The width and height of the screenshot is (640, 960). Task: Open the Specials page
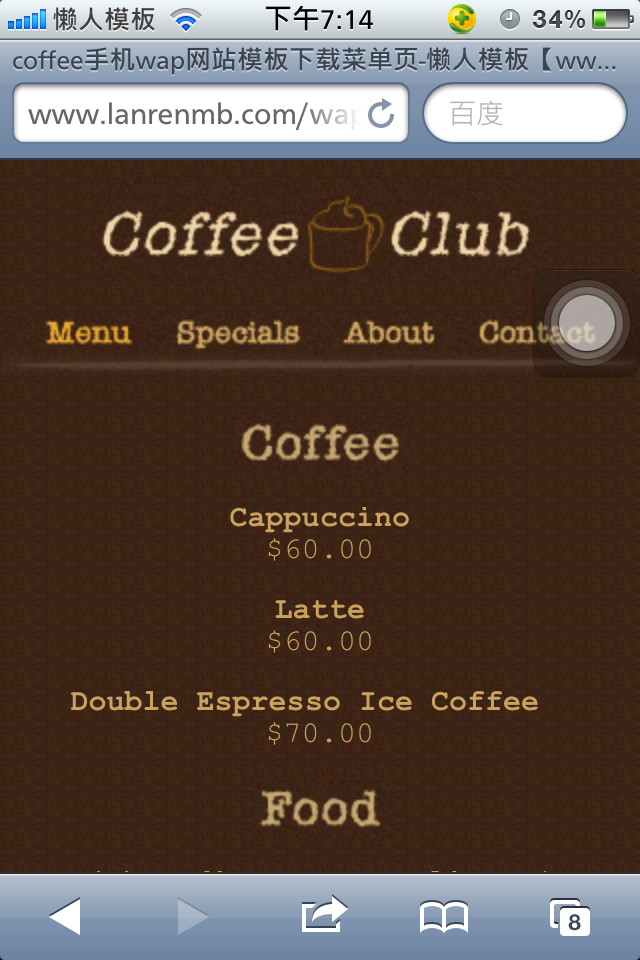(x=238, y=332)
